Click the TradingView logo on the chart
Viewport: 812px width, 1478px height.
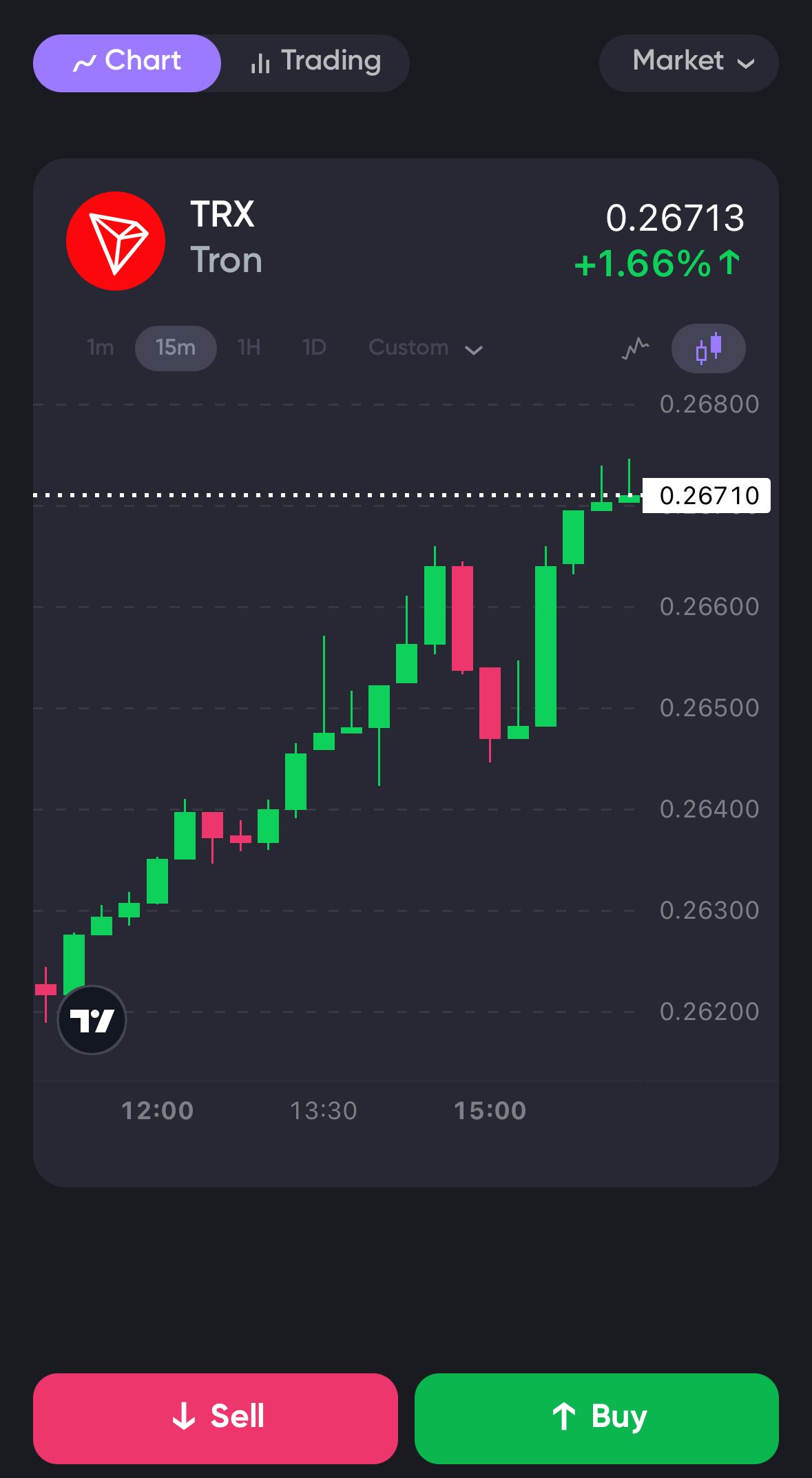click(92, 1021)
